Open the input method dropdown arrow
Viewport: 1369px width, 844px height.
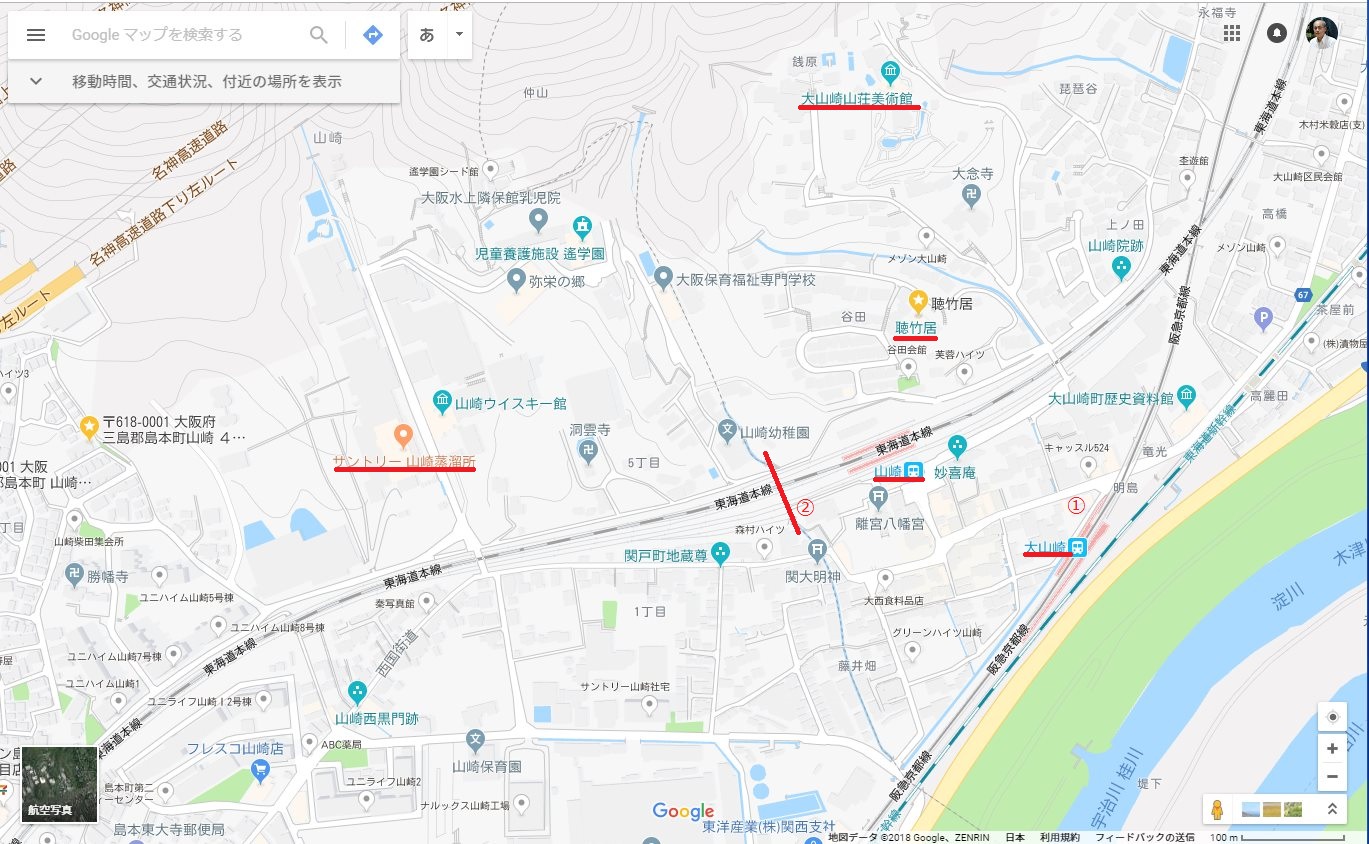coord(459,34)
